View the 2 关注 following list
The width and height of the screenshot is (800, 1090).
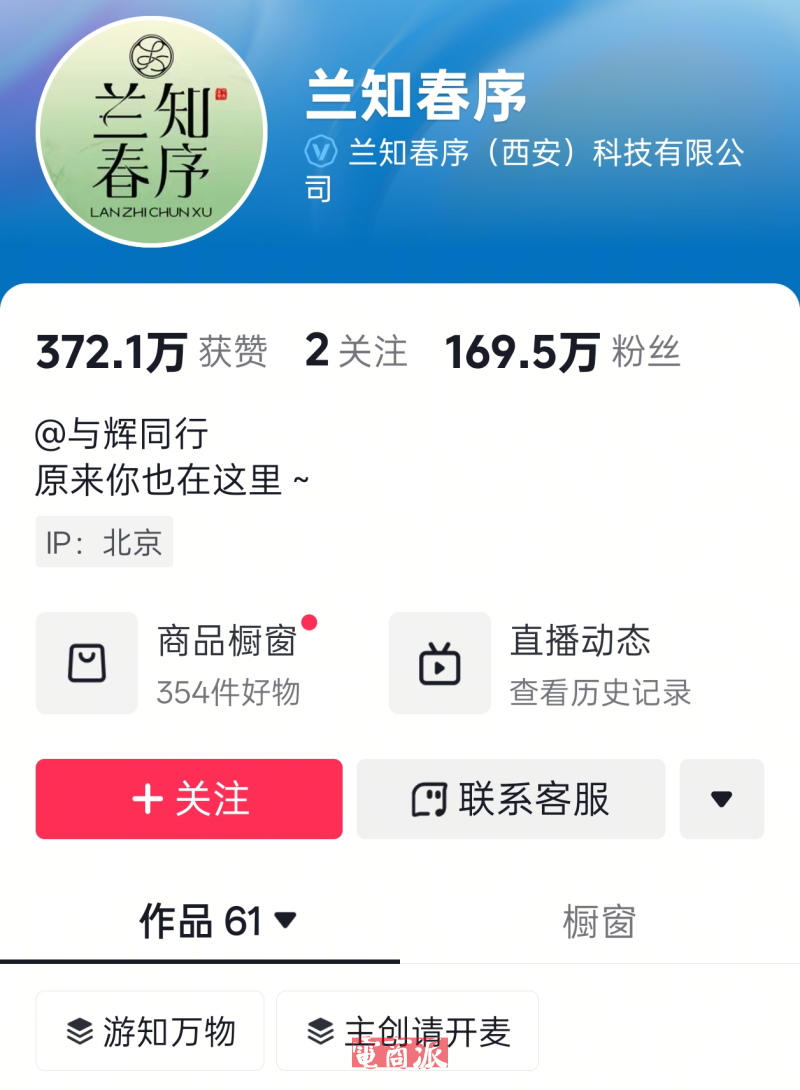(356, 352)
